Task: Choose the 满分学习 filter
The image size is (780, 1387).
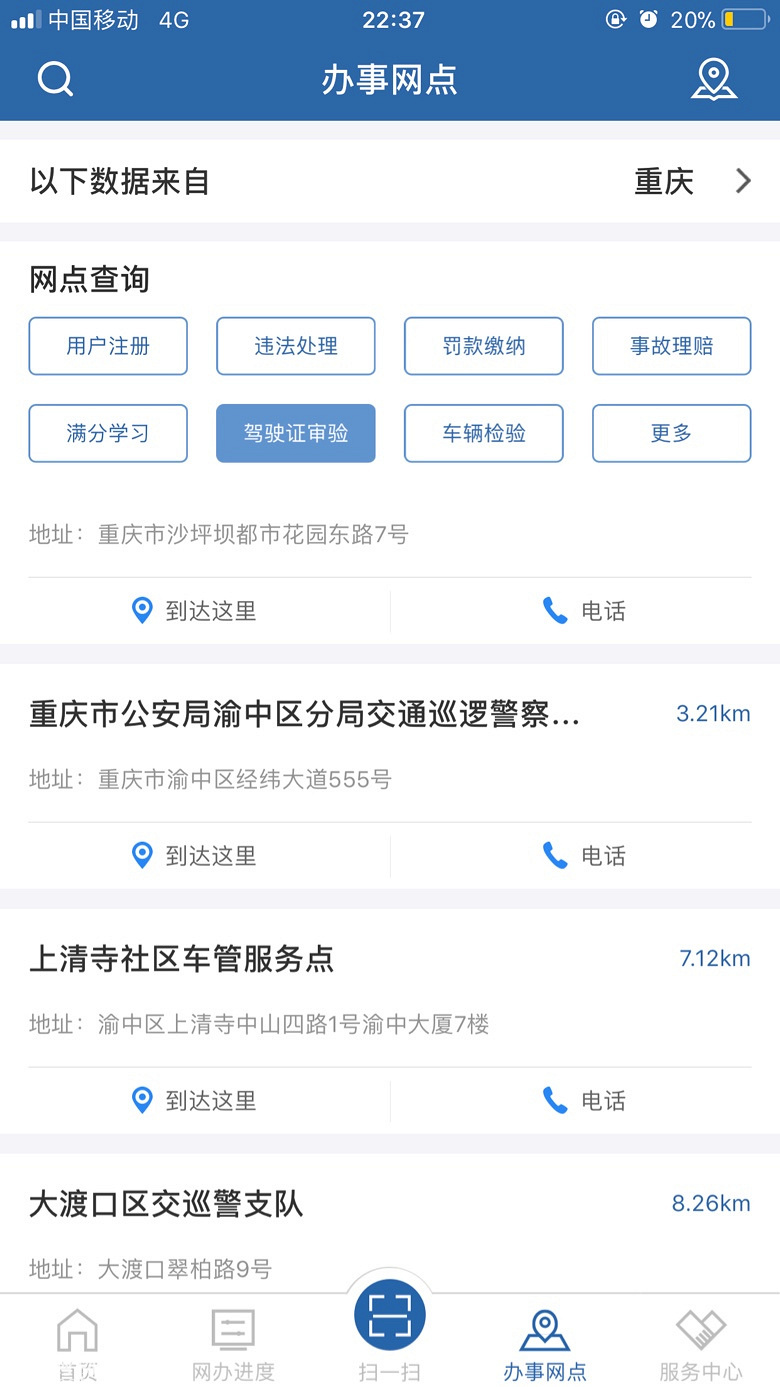Action: point(108,433)
